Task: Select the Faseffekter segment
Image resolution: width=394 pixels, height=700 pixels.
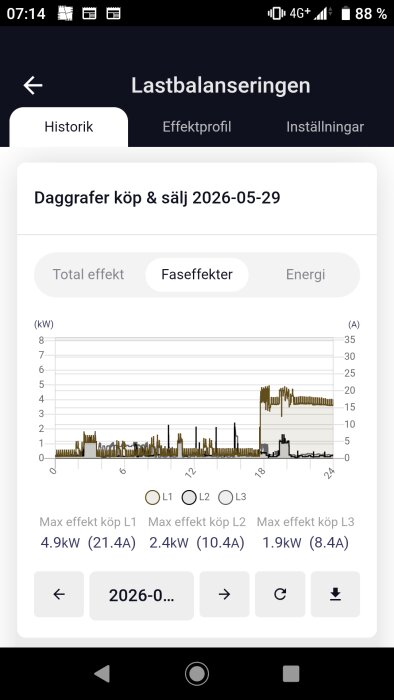Action: pyautogui.click(x=197, y=275)
